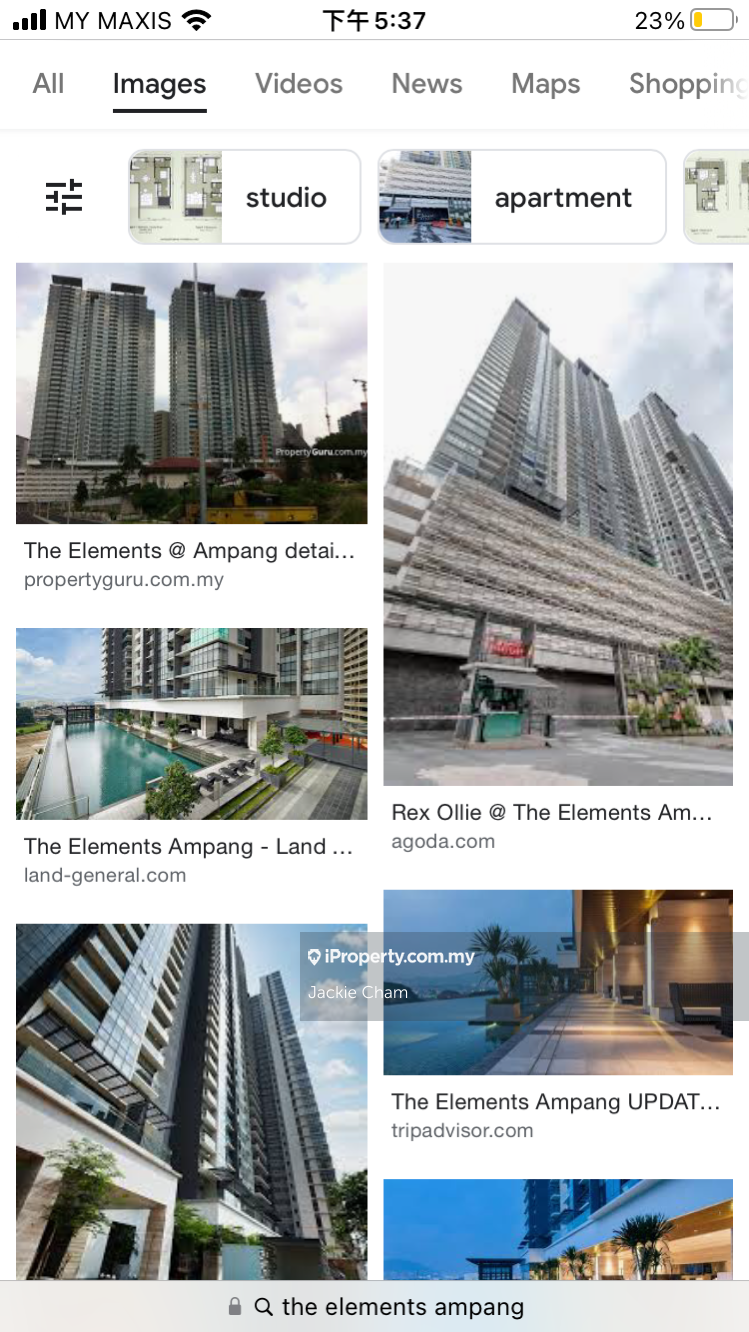
Task: Select the apartment suggestion chip
Action: (x=521, y=197)
